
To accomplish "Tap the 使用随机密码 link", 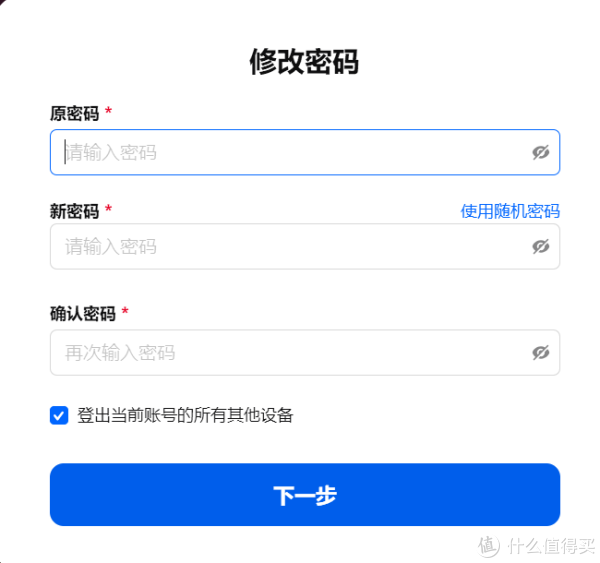I will click(x=510, y=210).
